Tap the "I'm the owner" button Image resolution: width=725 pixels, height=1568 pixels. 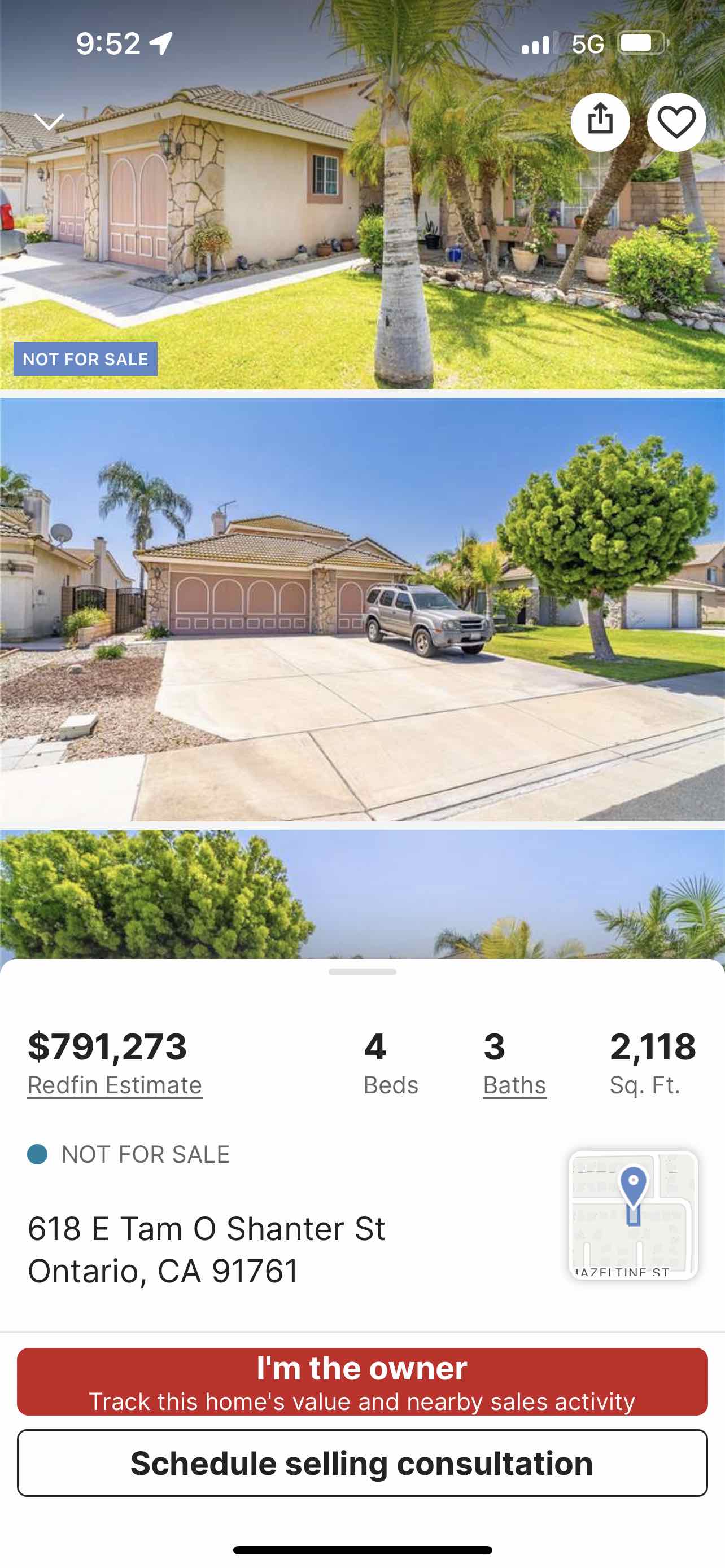362,1381
